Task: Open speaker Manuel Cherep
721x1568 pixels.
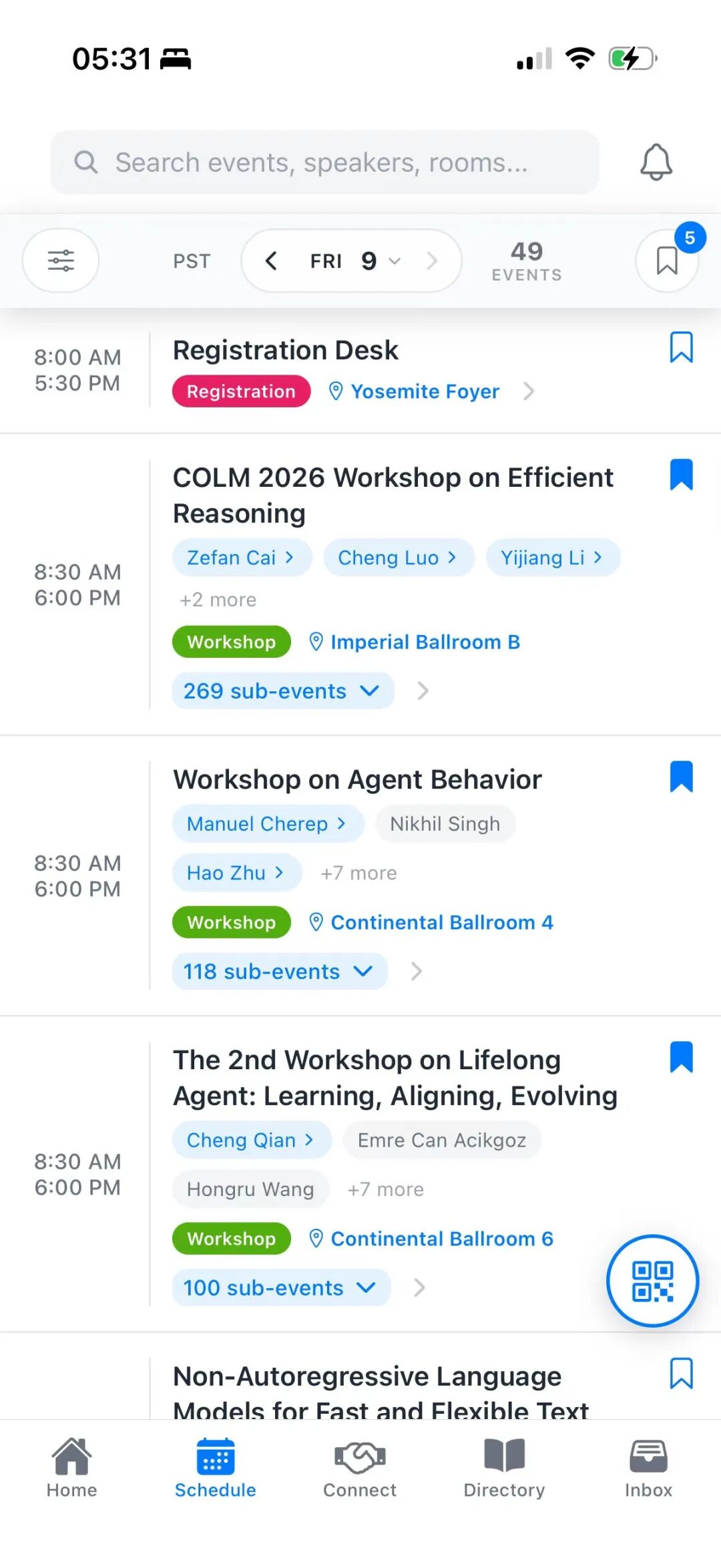Action: click(x=268, y=823)
